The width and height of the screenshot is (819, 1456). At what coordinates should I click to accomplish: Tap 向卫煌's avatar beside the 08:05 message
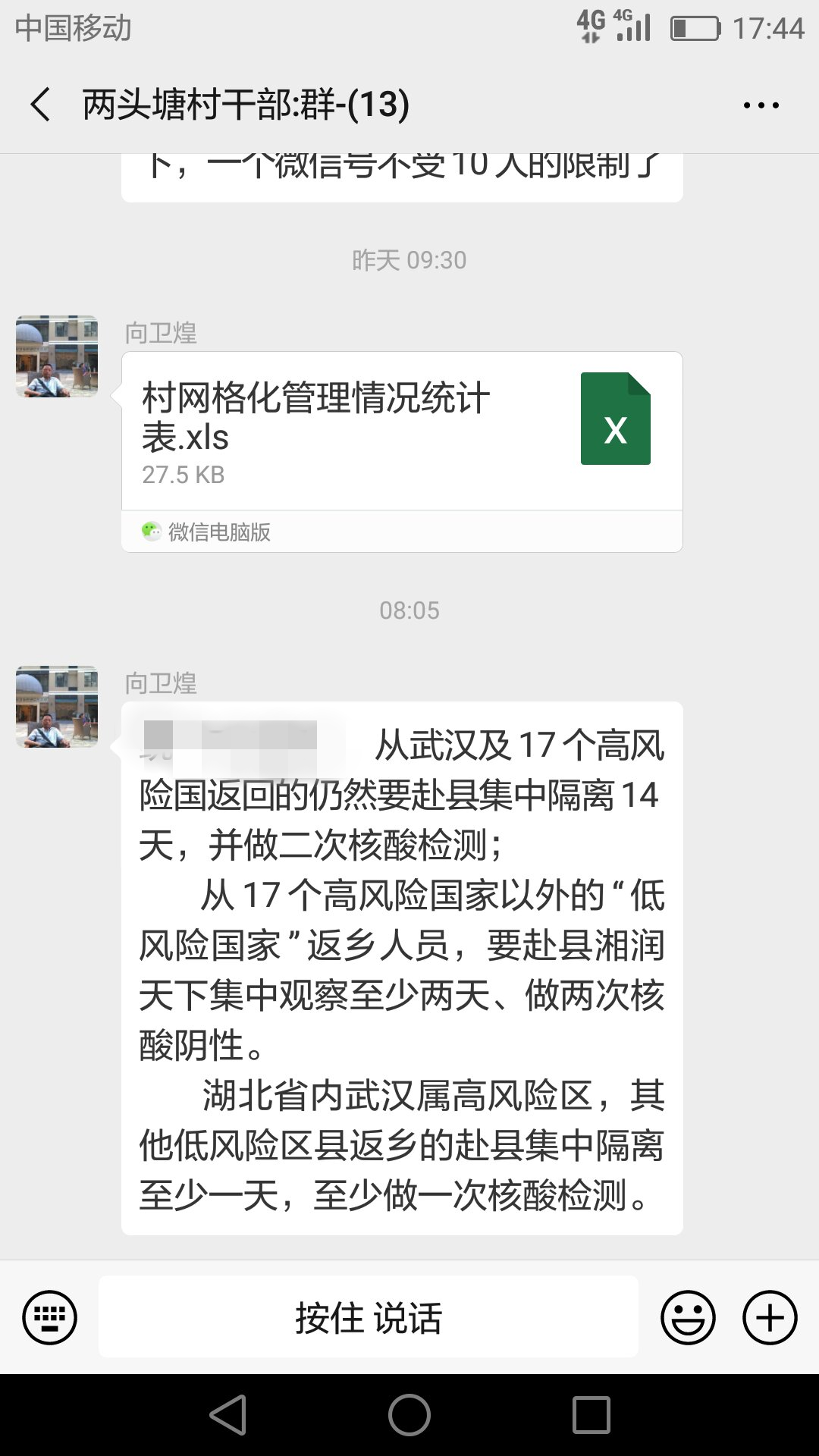pyautogui.click(x=57, y=707)
